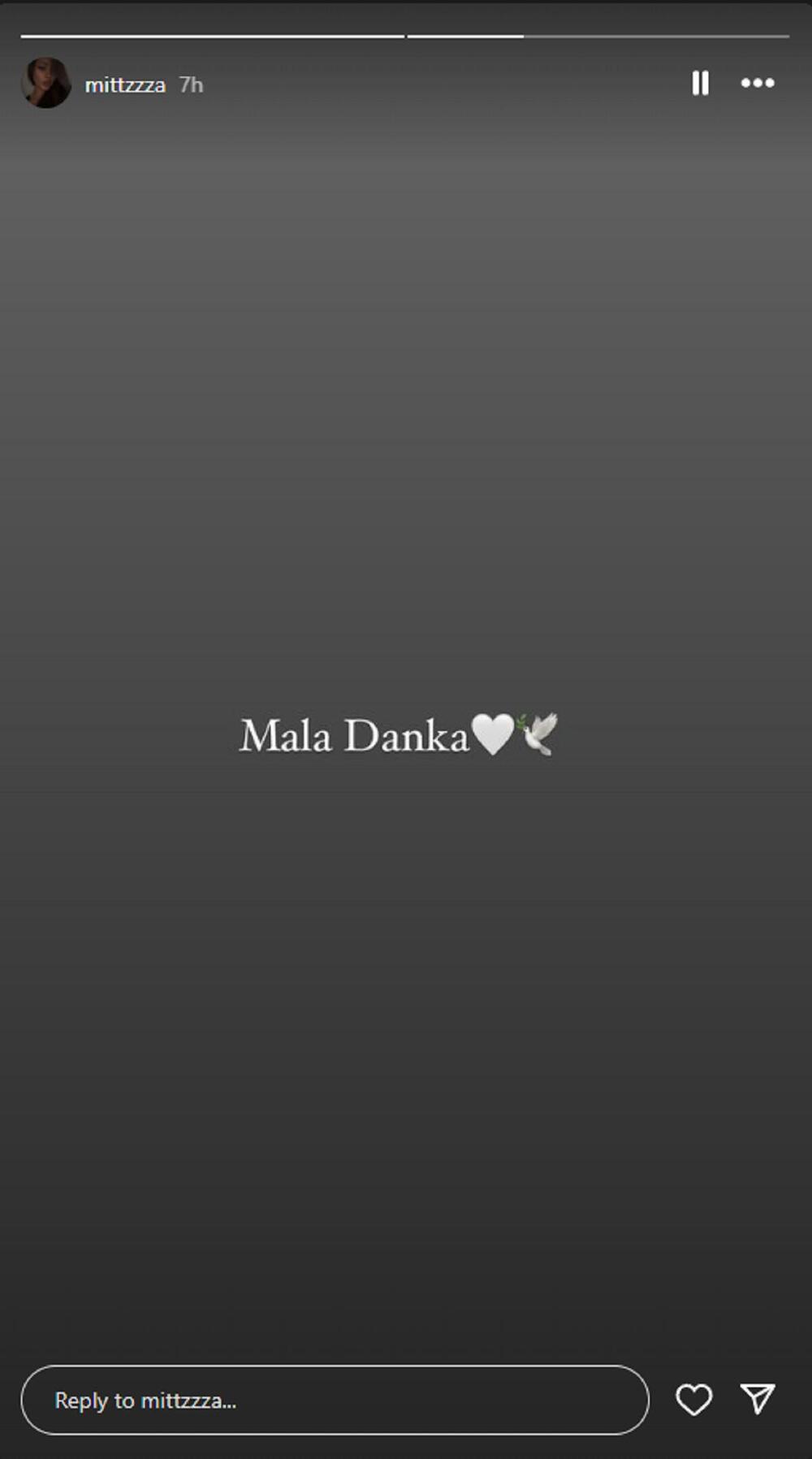812x1459 pixels.
Task: Like this story with the heart
Action: [x=694, y=1400]
